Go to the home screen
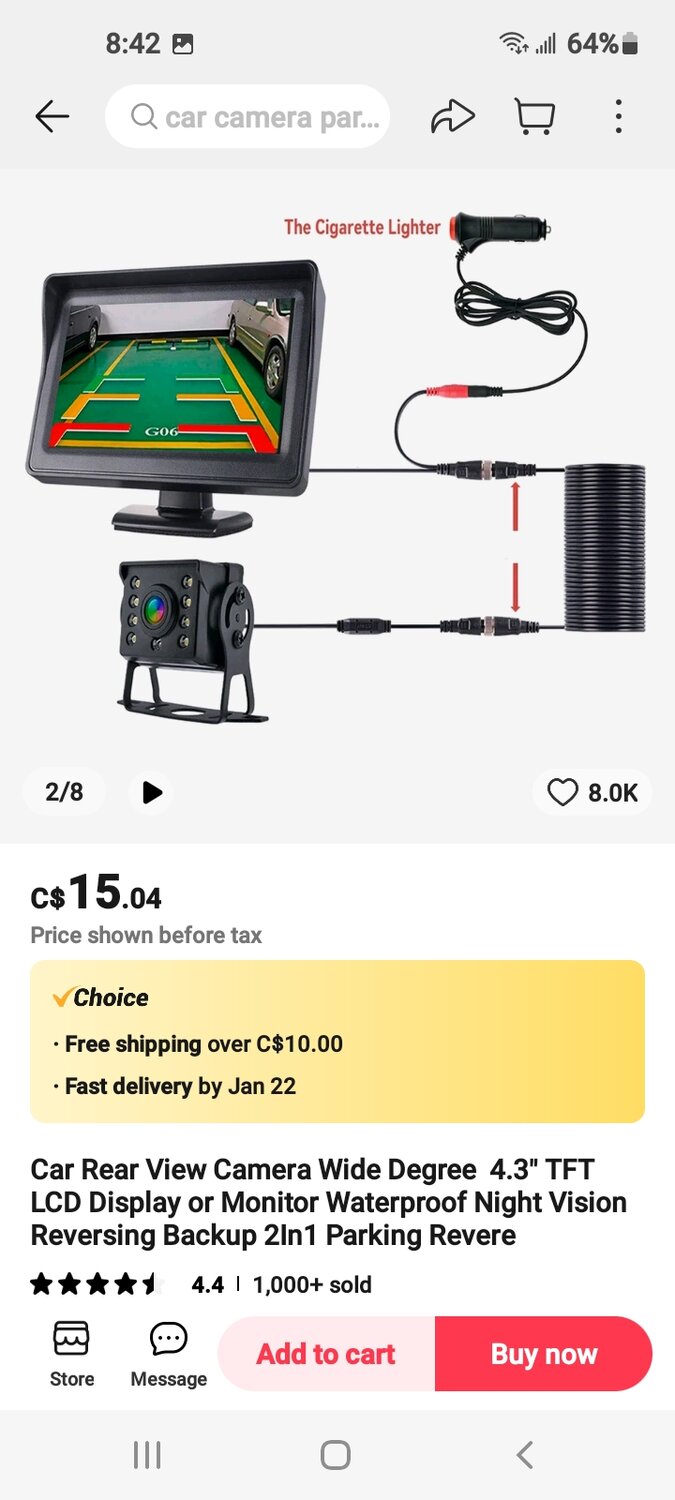Screen dimensions: 675x1500 click(x=336, y=1455)
